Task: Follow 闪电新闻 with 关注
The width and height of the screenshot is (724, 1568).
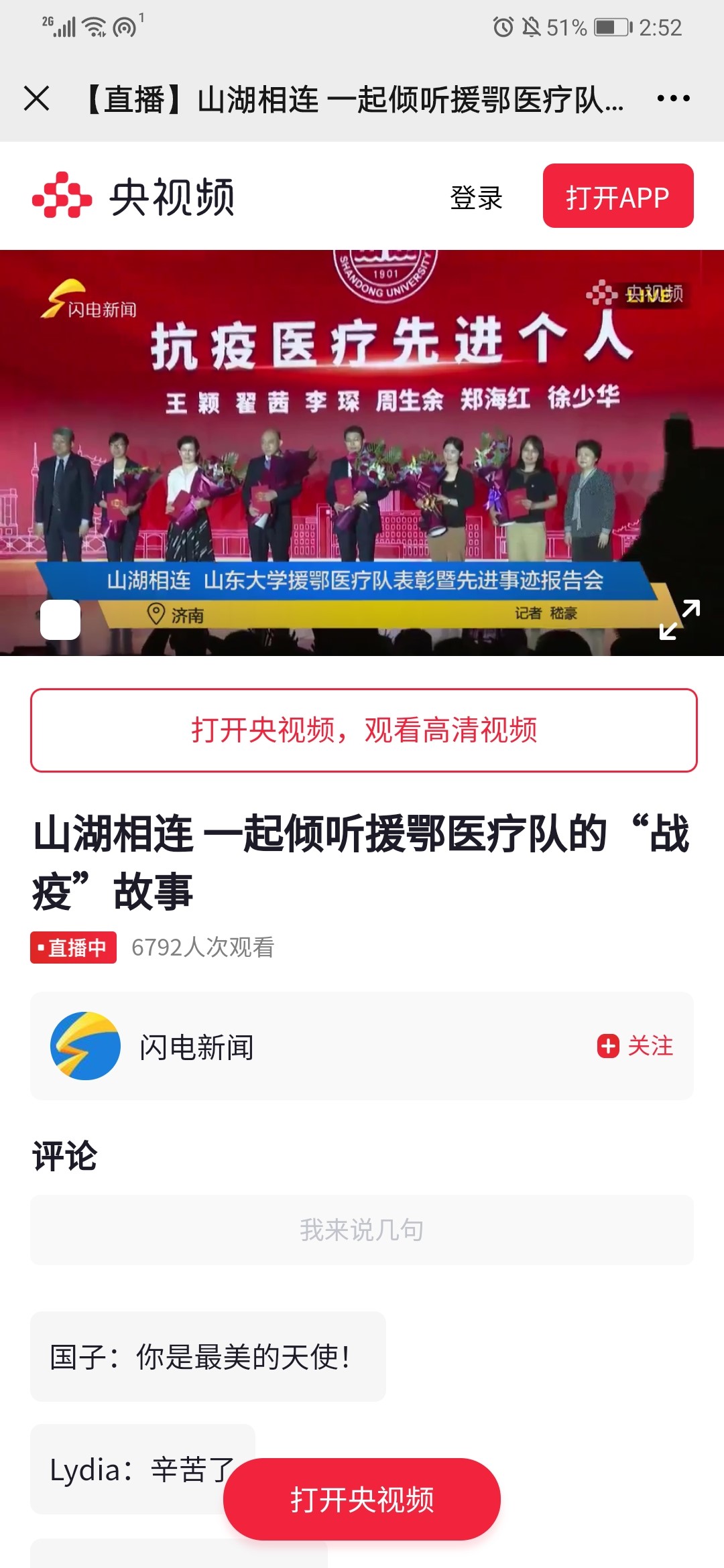Action: pos(636,1046)
